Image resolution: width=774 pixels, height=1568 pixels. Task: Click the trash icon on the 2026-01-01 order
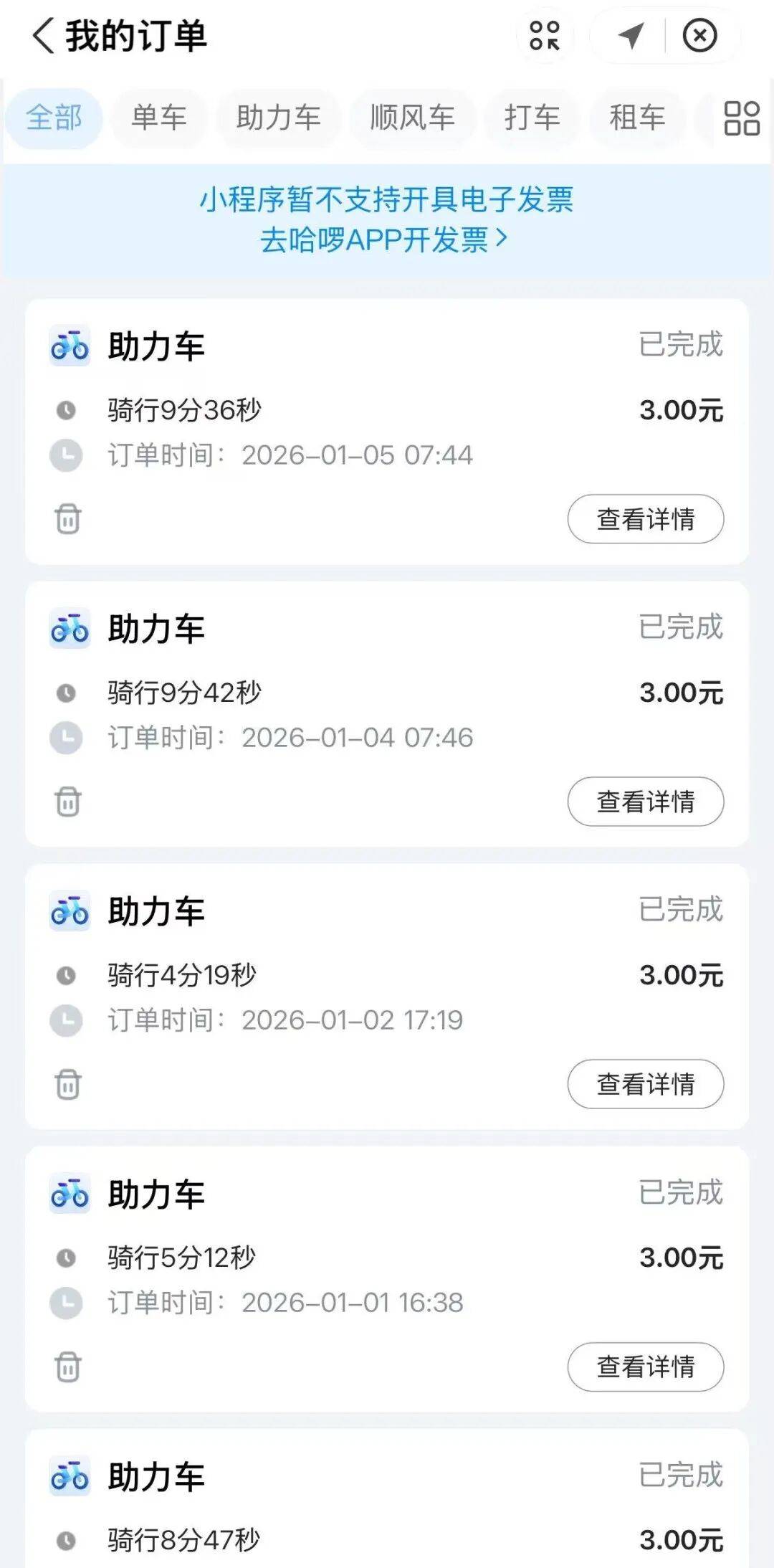(x=67, y=1367)
